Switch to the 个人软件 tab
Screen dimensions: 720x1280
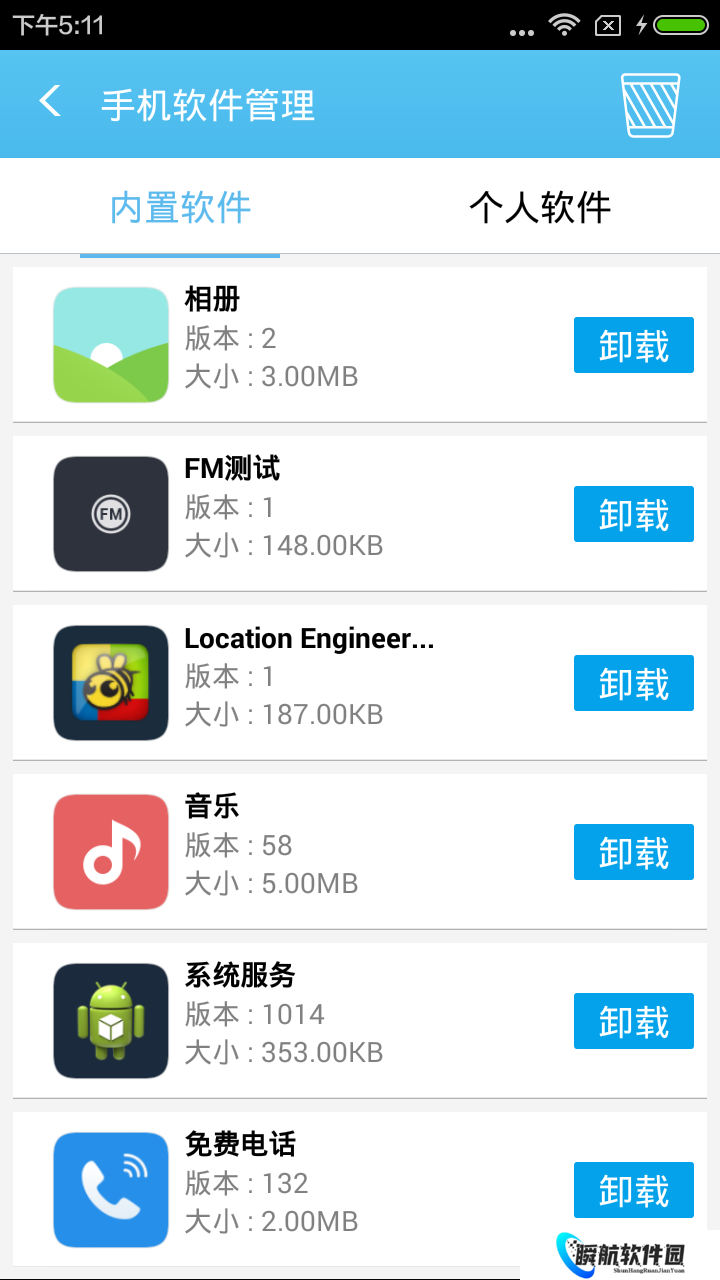coord(540,207)
